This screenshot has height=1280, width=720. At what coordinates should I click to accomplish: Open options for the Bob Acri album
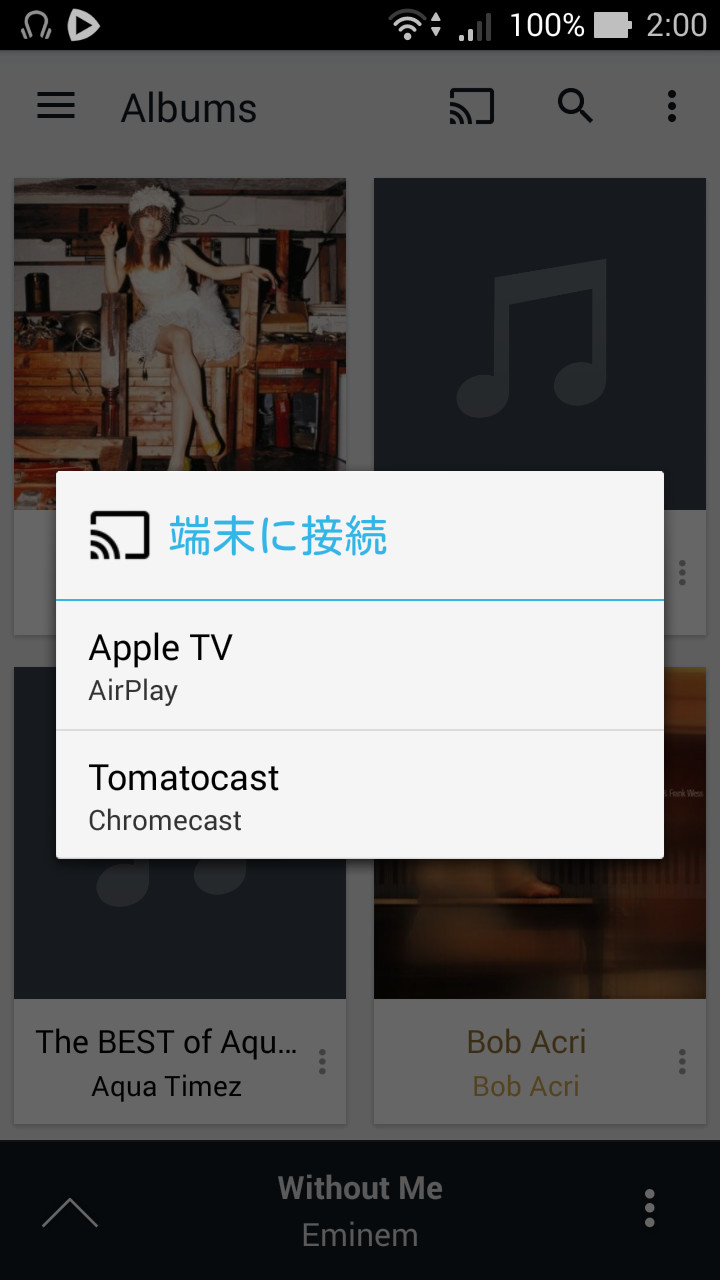pyautogui.click(x=682, y=1062)
